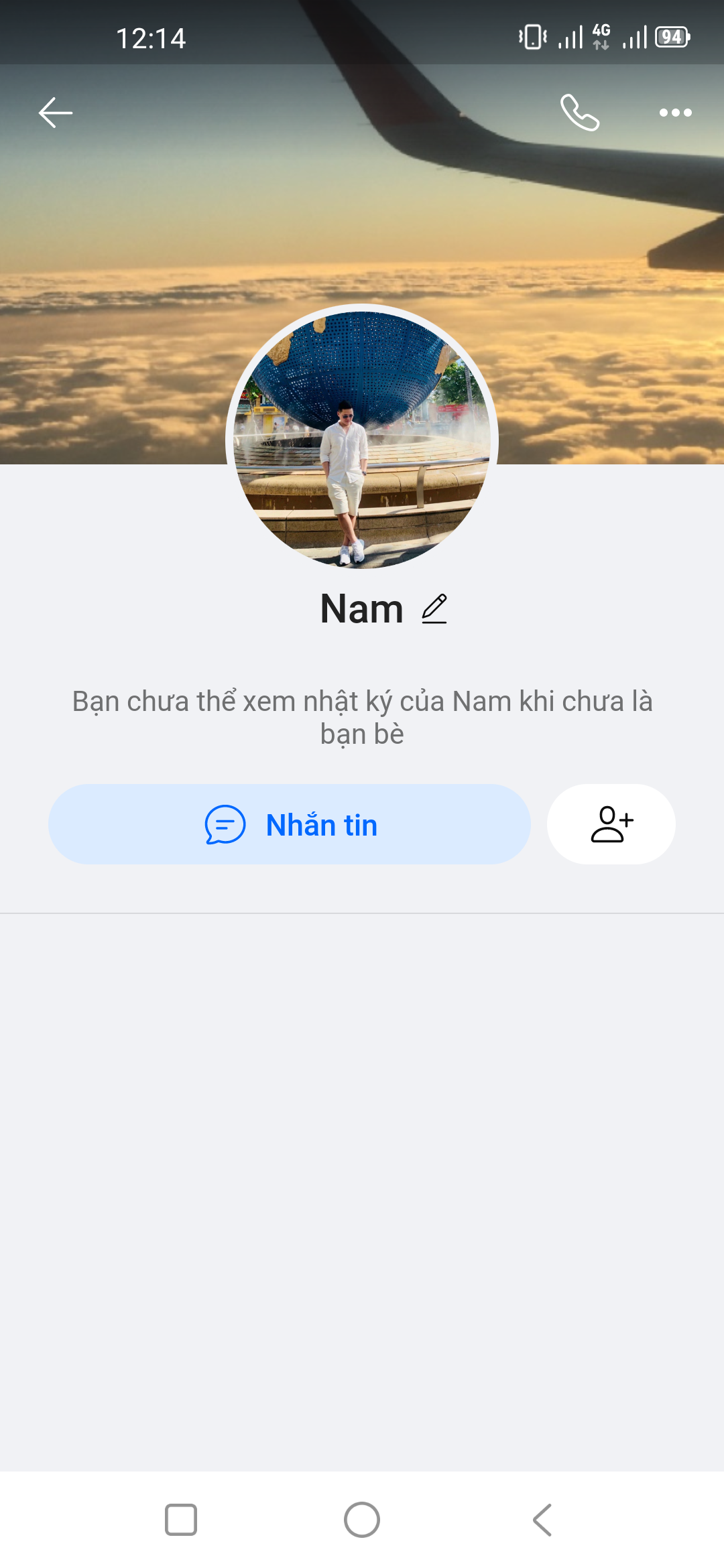724x1568 pixels.
Task: Tap the Nhắn tin message button
Action: point(290,824)
